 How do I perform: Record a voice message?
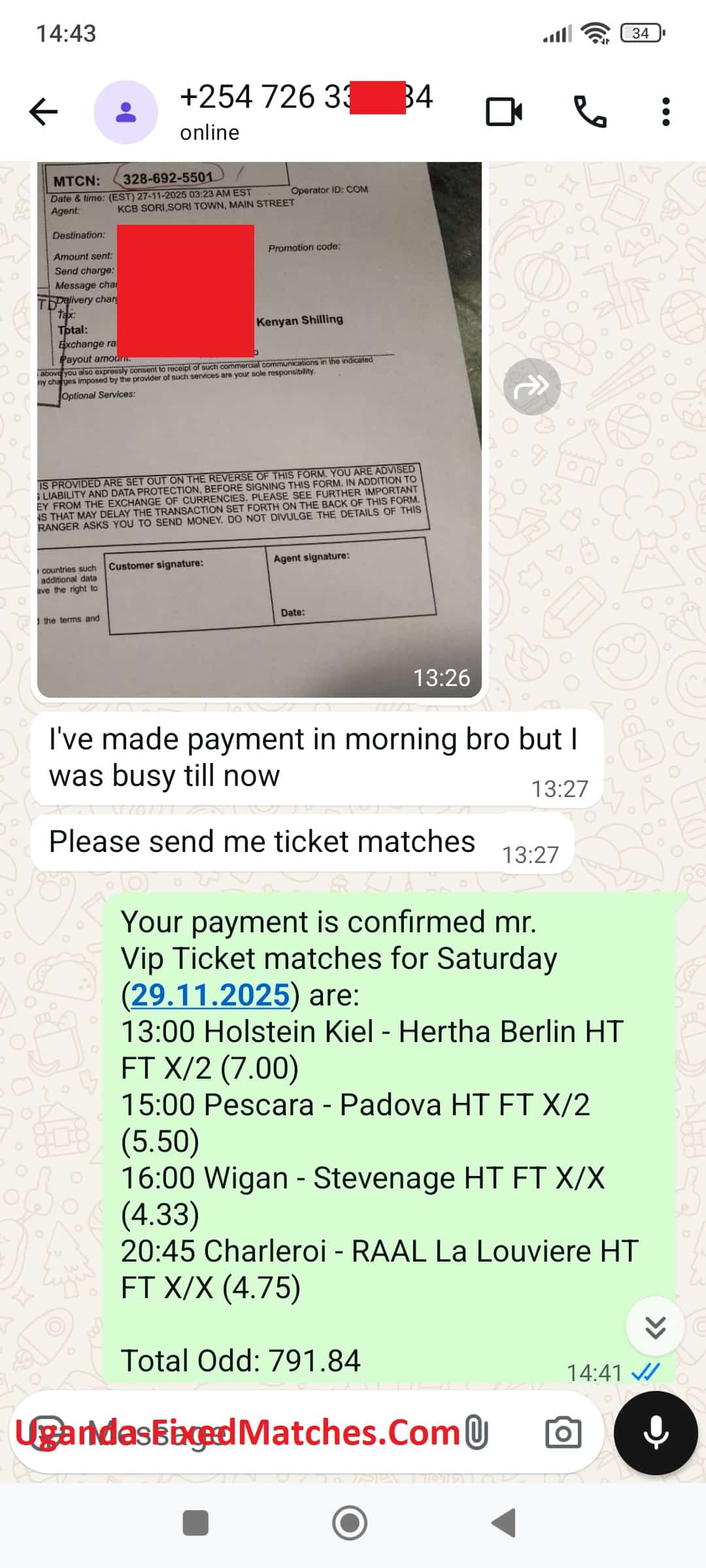click(x=655, y=1433)
